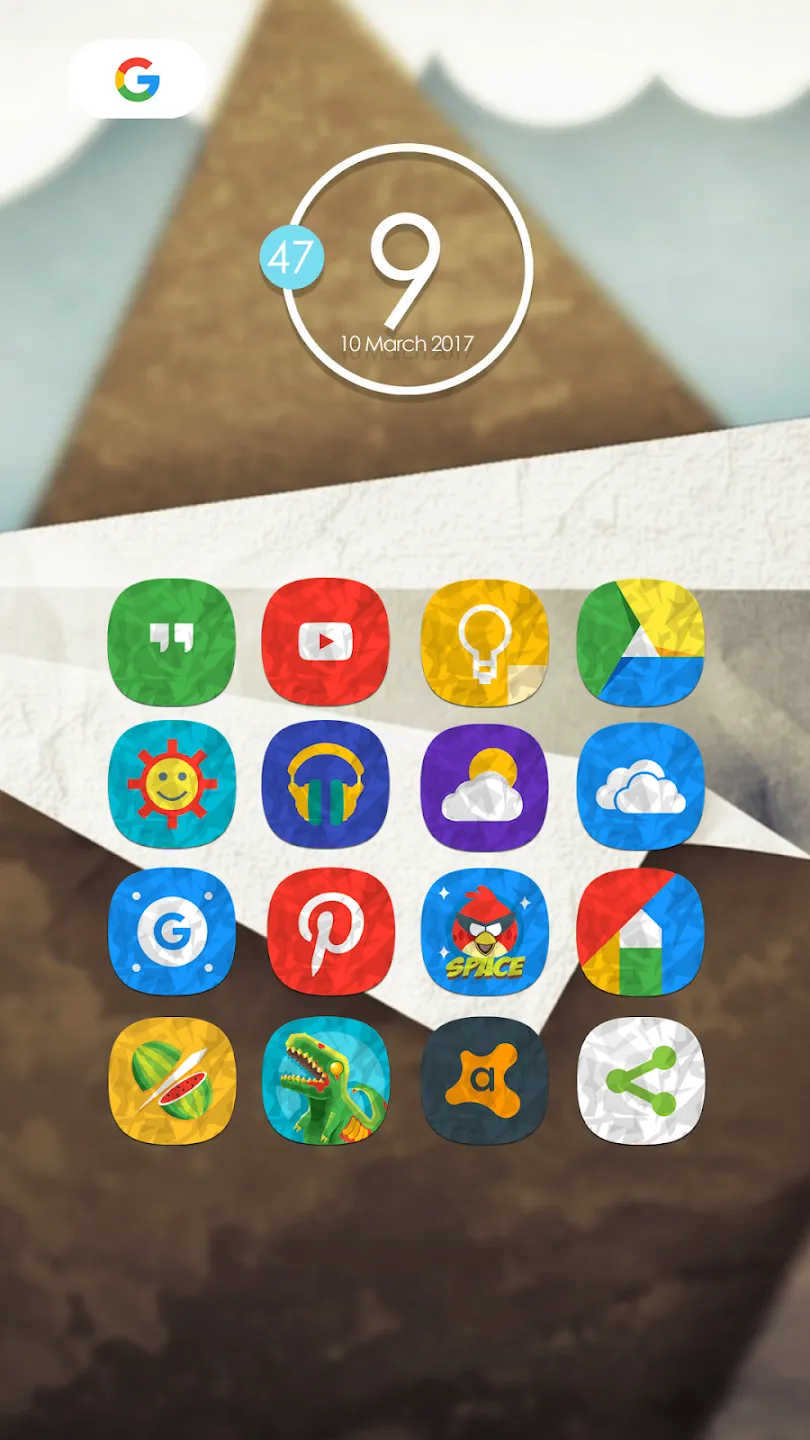Launch Google Drive

641,642
